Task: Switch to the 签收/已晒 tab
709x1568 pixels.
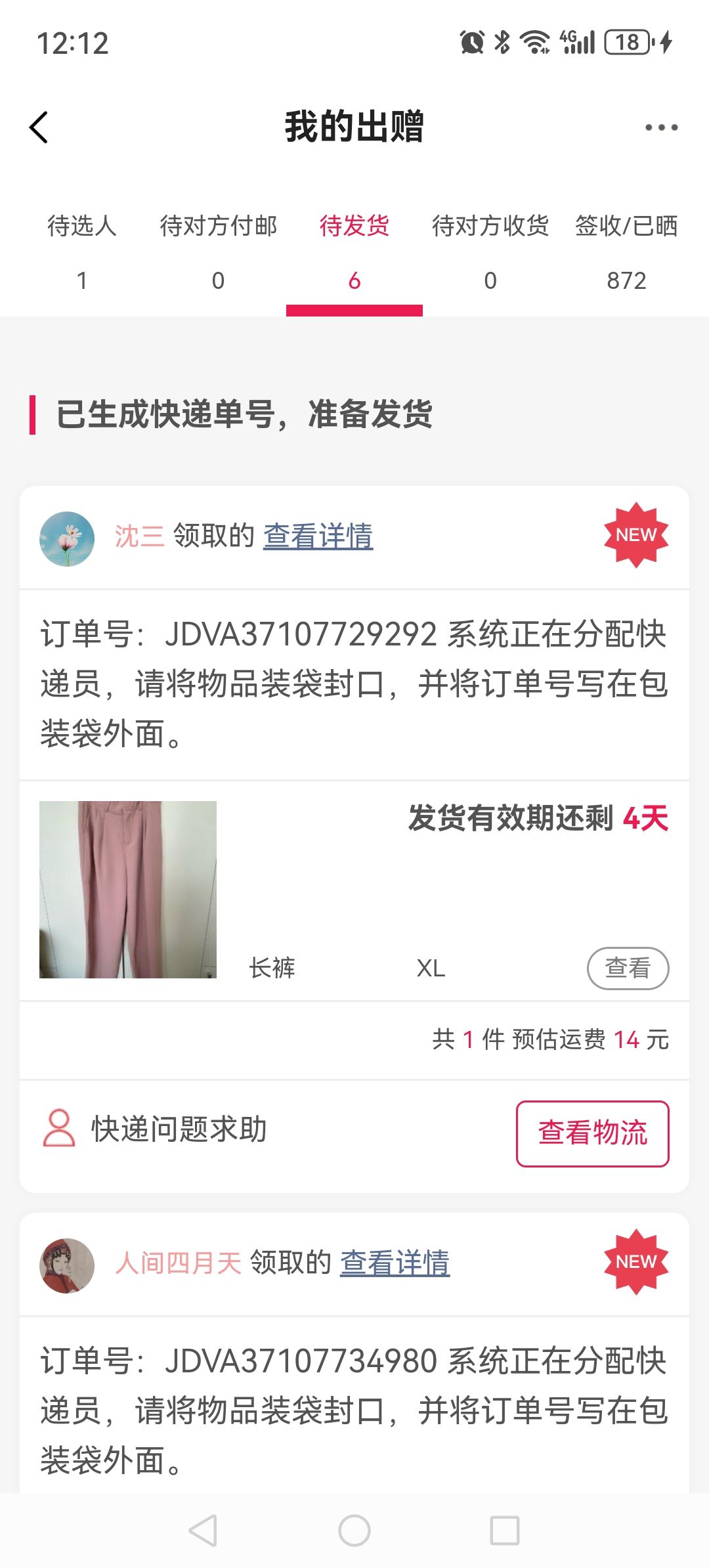Action: [626, 253]
